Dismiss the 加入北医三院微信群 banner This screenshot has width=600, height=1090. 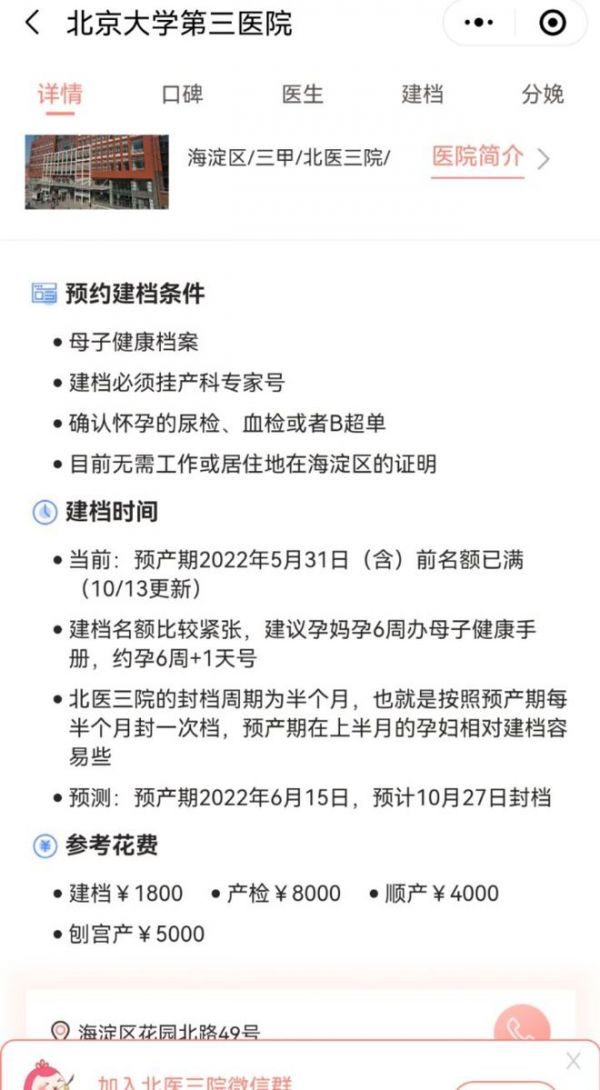[574, 1061]
